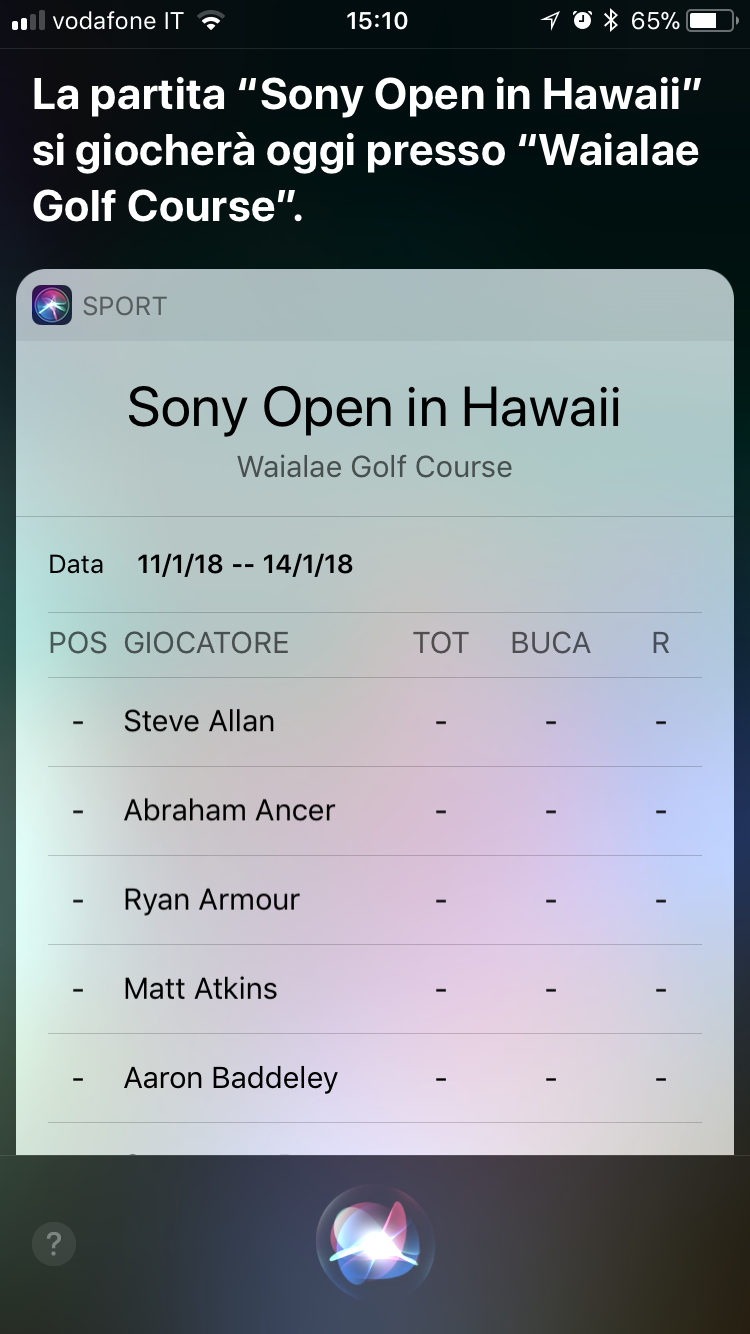This screenshot has height=1334, width=750.
Task: Open the Siri help question mark
Action: coord(54,1244)
